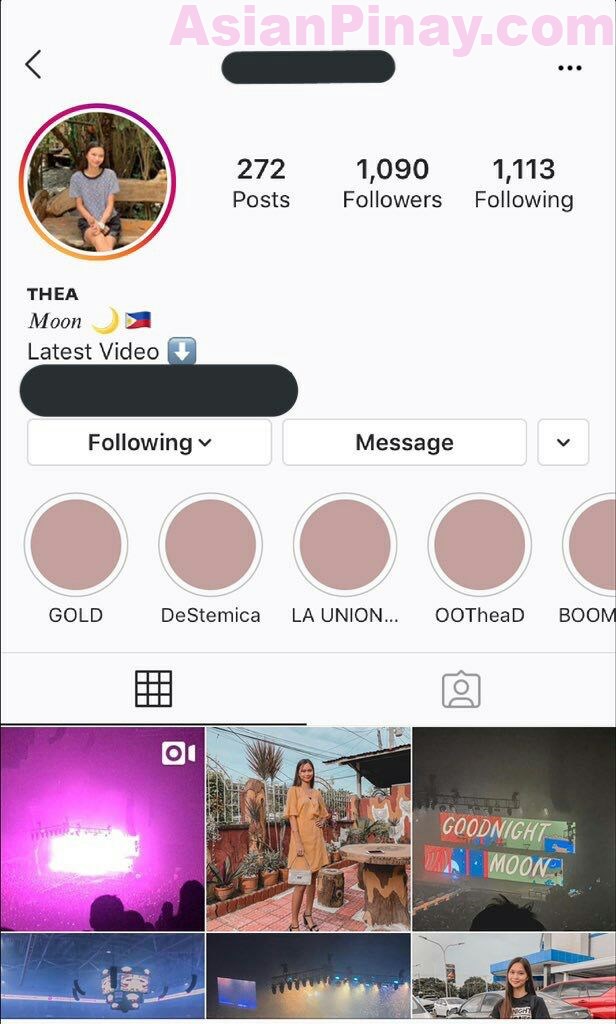Image resolution: width=616 pixels, height=1024 pixels.
Task: Open the Goodnight Moon photo post
Action: click(x=514, y=829)
